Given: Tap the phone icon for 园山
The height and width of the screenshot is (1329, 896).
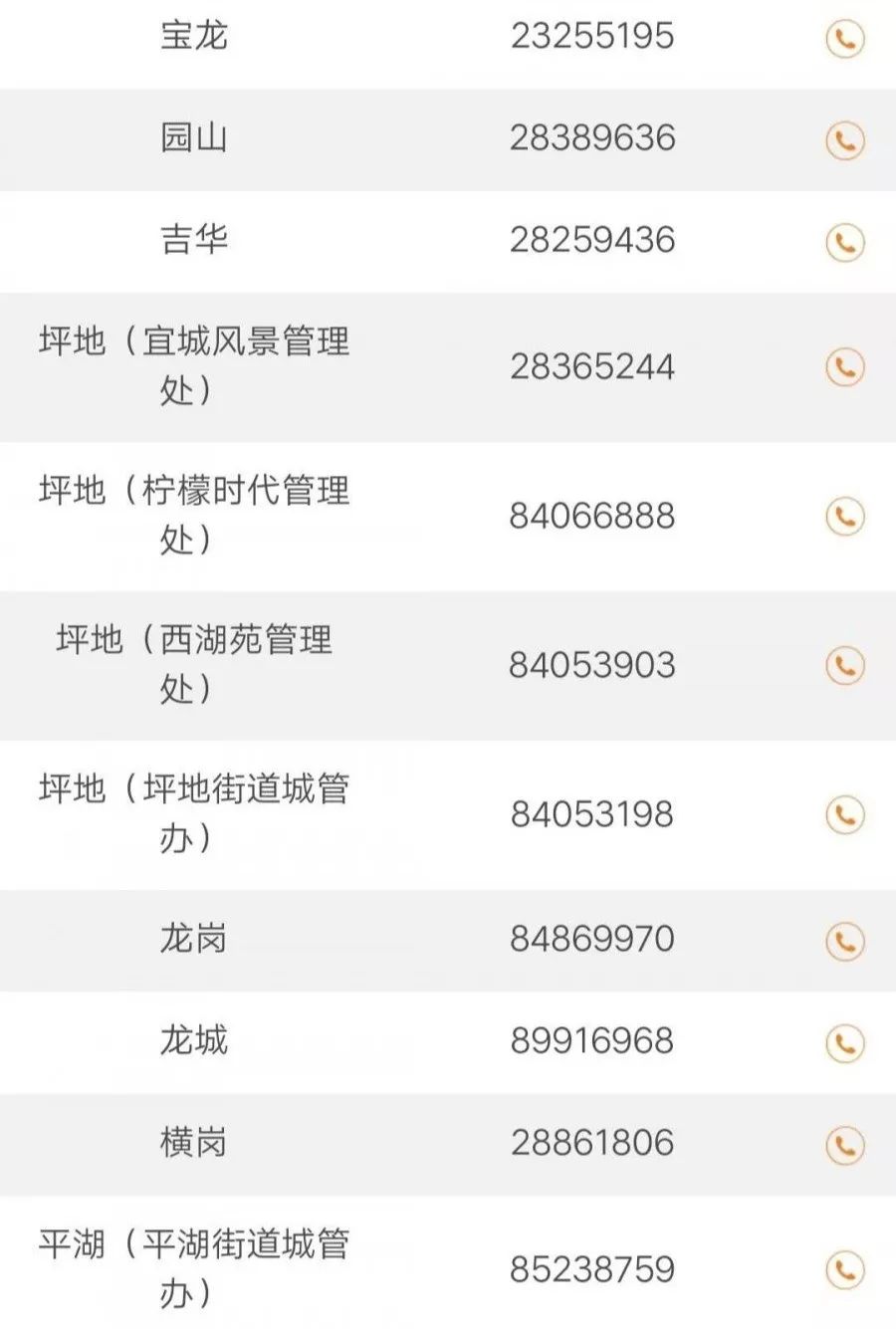Looking at the screenshot, I should [844, 140].
